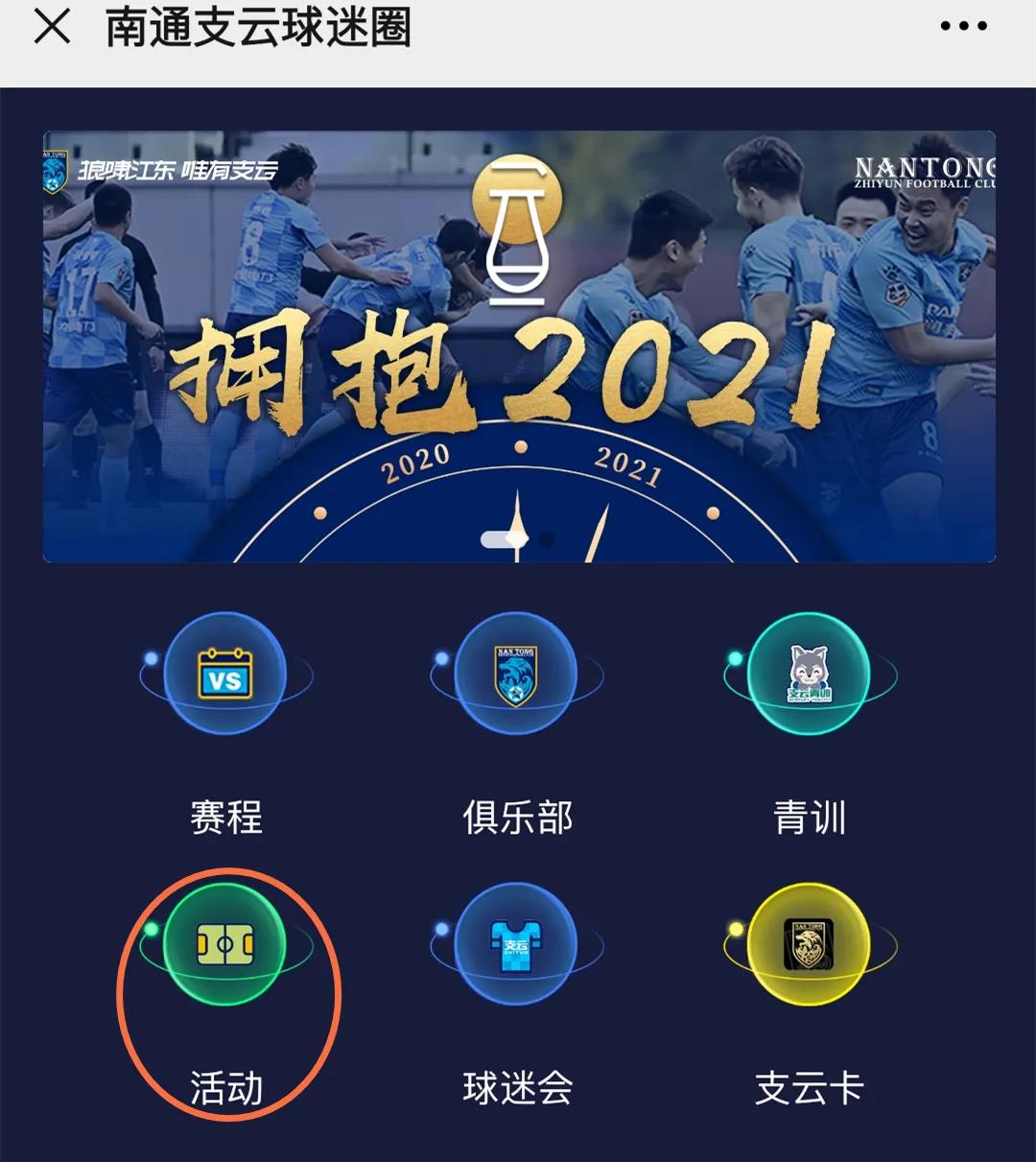Select the 活动 events icon
The height and width of the screenshot is (1162, 1036).
[x=224, y=945]
